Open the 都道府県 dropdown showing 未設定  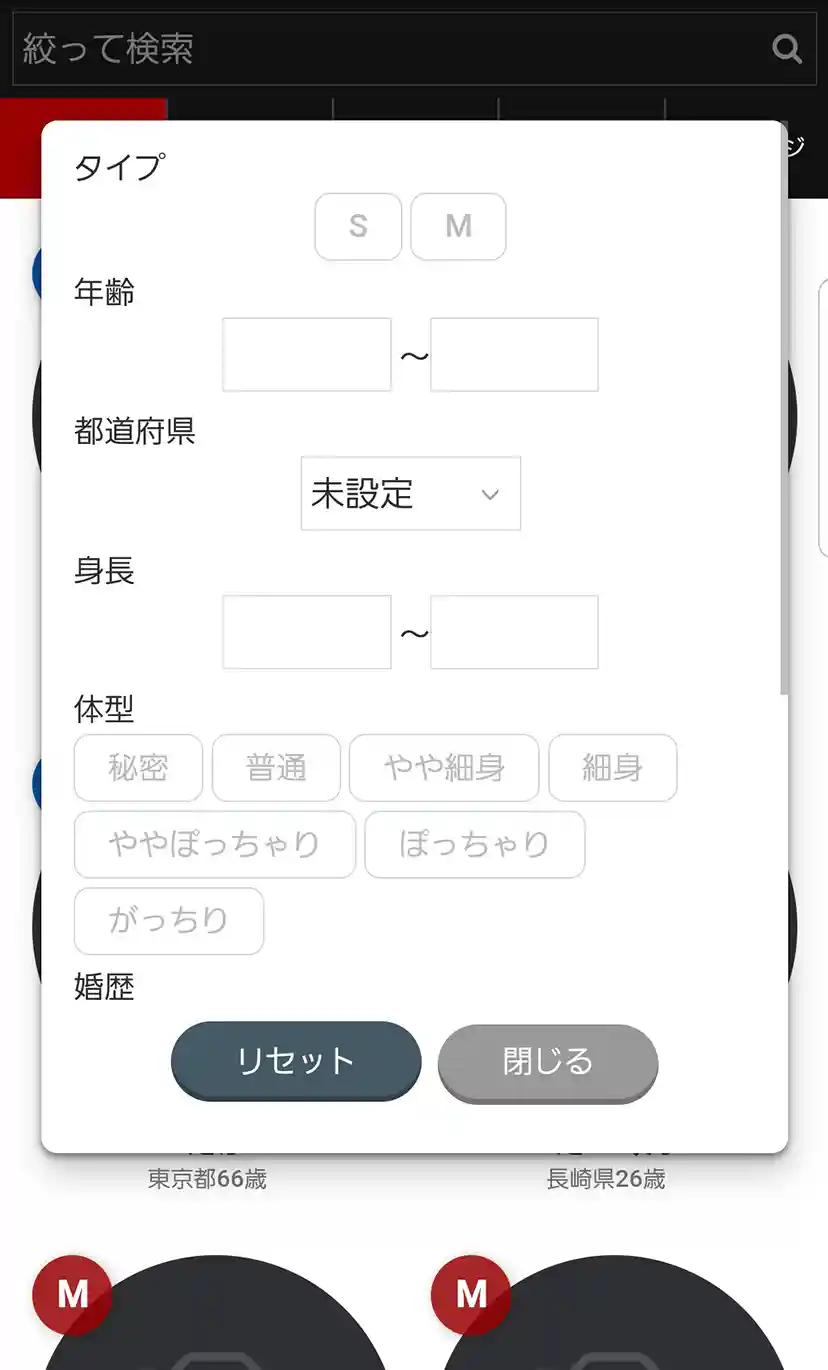pyautogui.click(x=411, y=494)
